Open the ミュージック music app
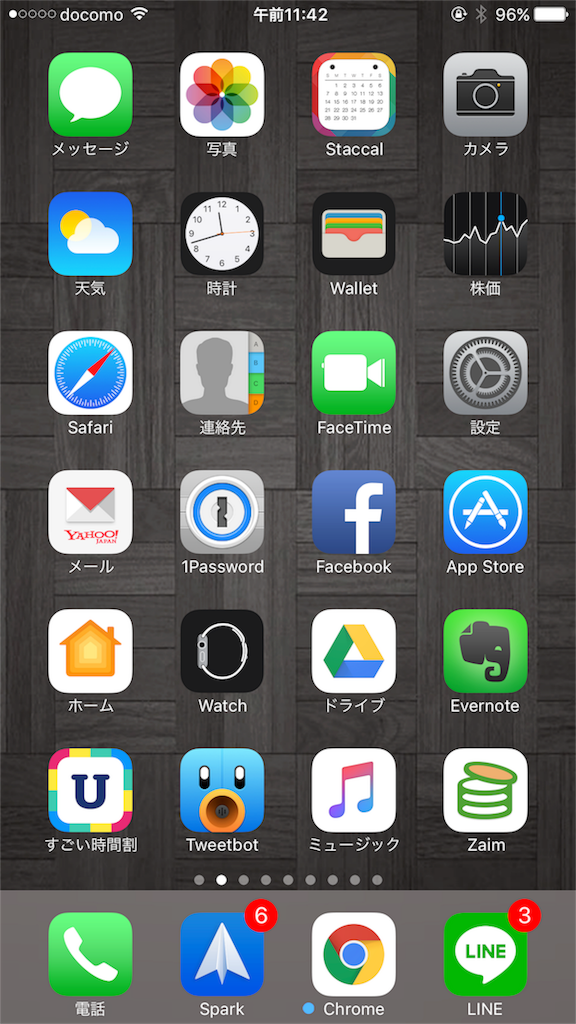Screen dimensions: 576x1024 354,790
